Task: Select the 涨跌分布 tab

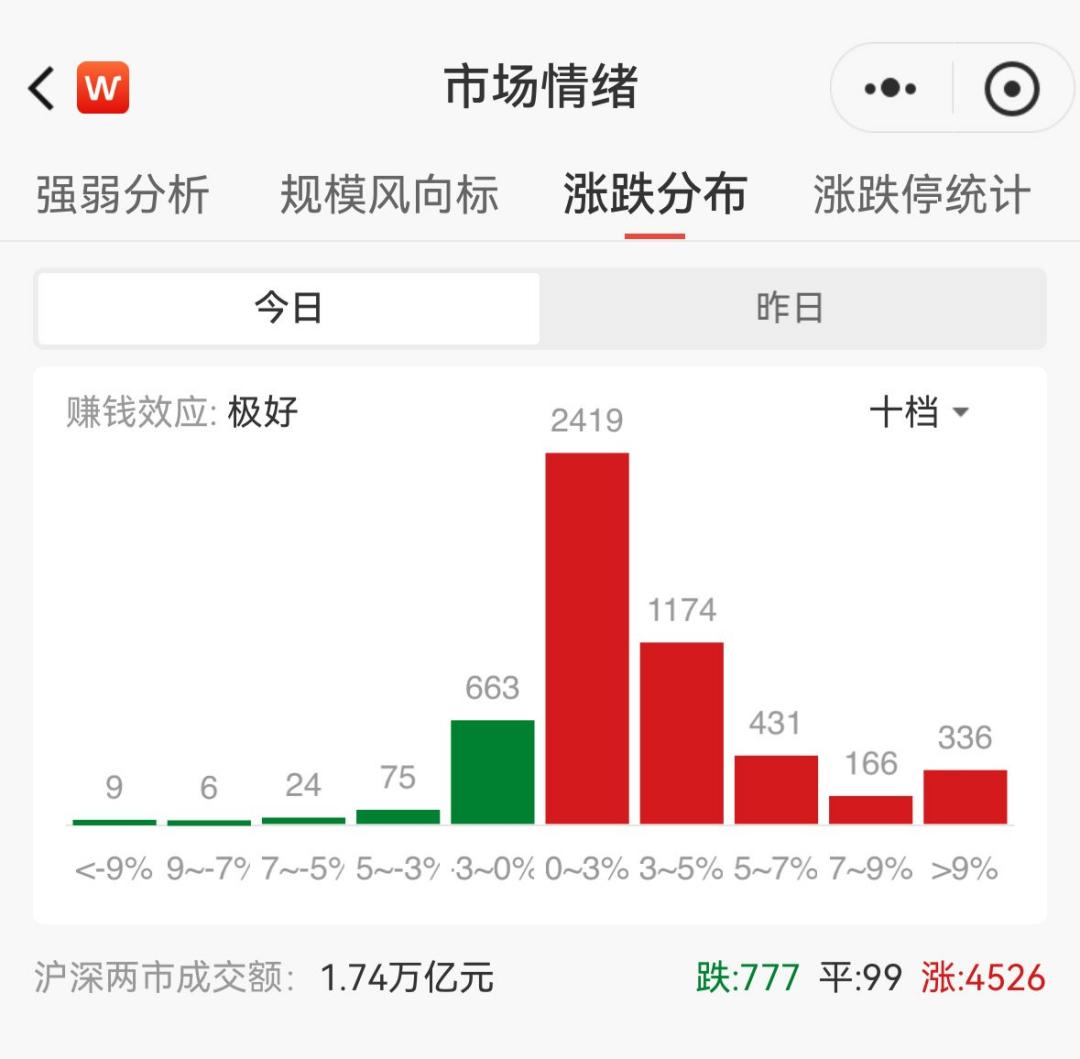Action: tap(655, 194)
